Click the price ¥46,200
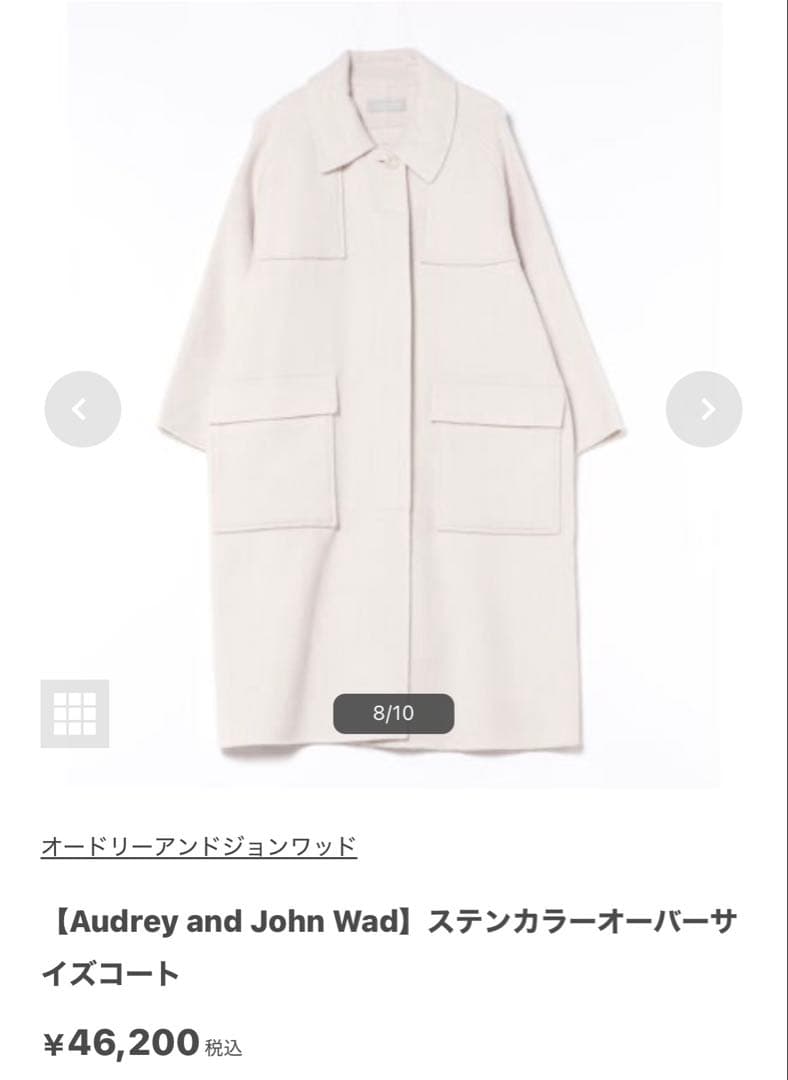 (x=120, y=1041)
